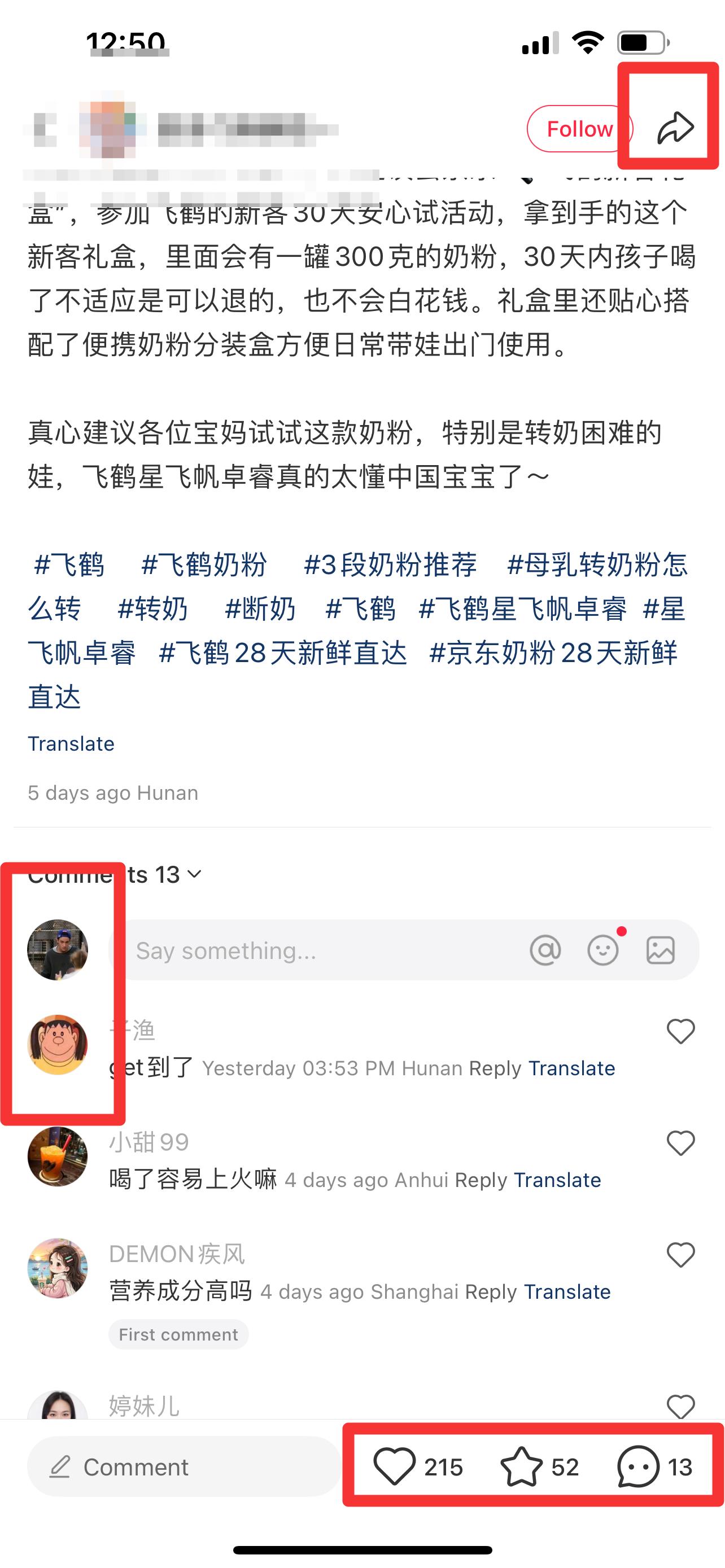This screenshot has width=725, height=1568.
Task: Open the emoji picker in comment box
Action: coord(602,950)
